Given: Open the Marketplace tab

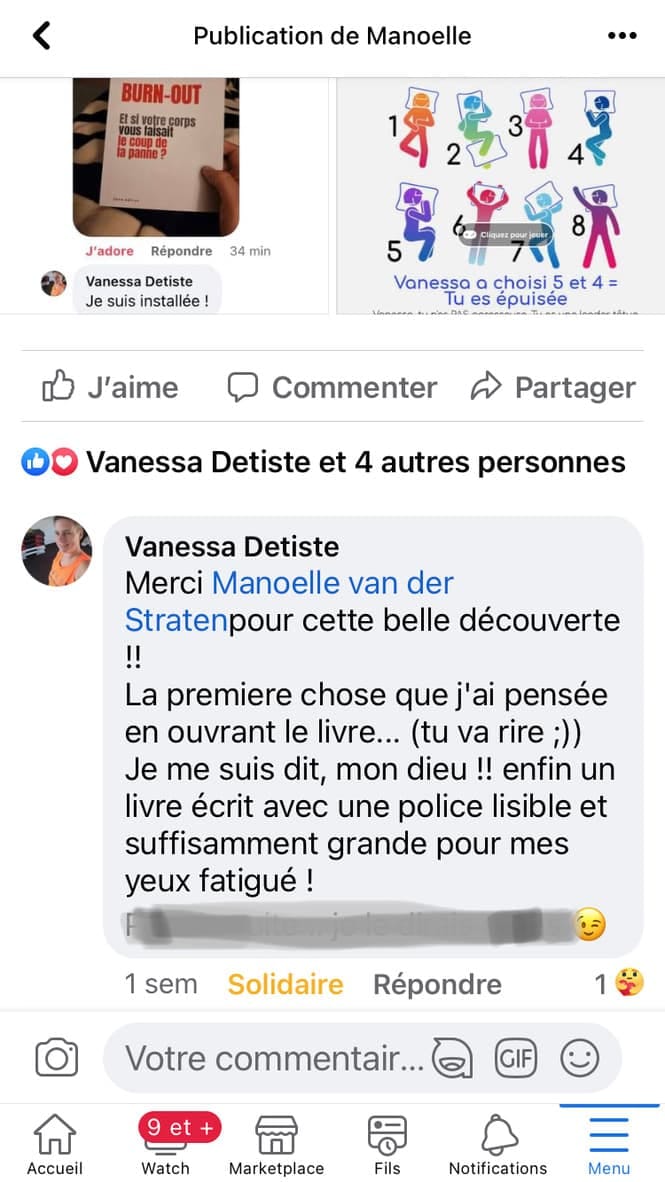Looking at the screenshot, I should coord(276,1145).
